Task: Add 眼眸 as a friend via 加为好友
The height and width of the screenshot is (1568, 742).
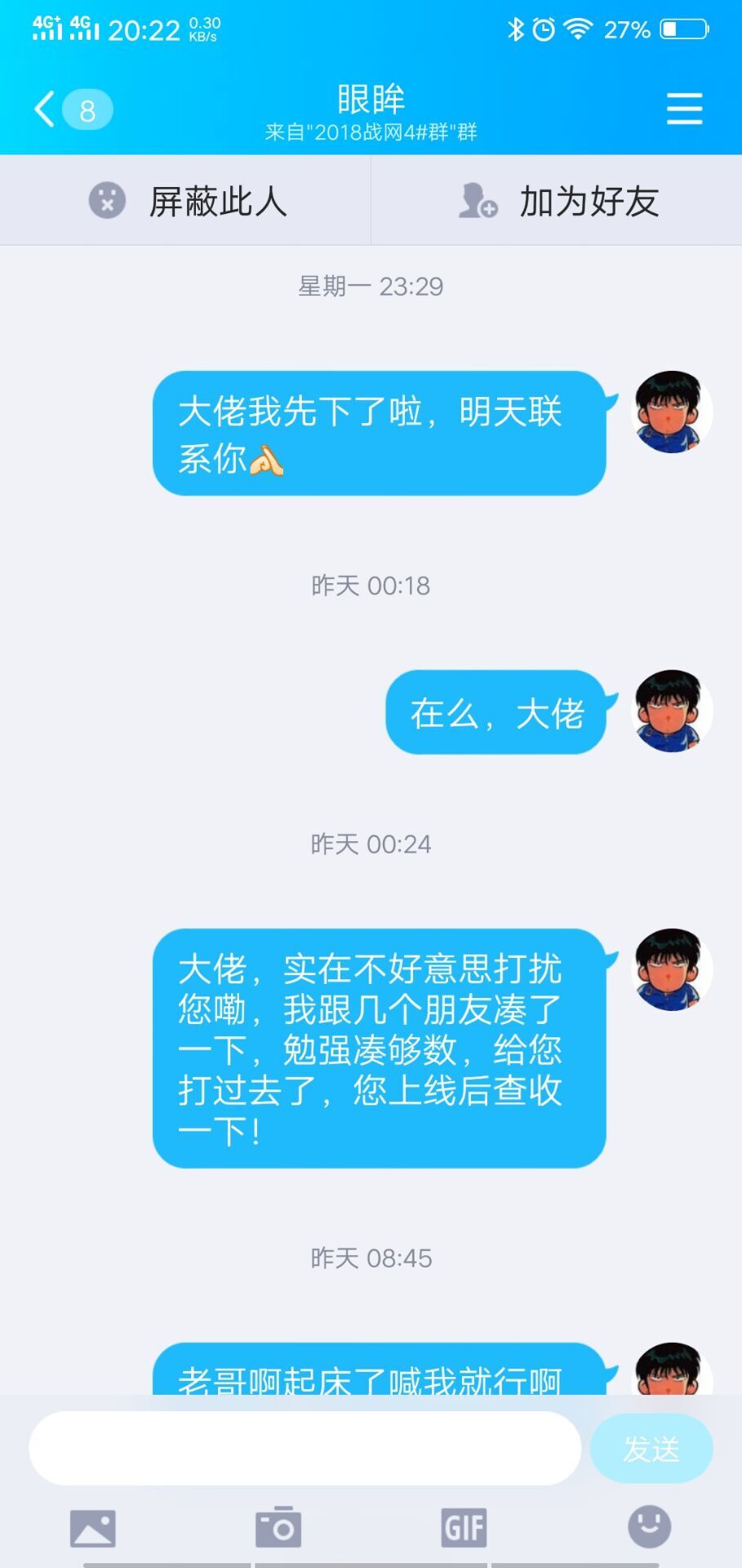Action: (558, 201)
